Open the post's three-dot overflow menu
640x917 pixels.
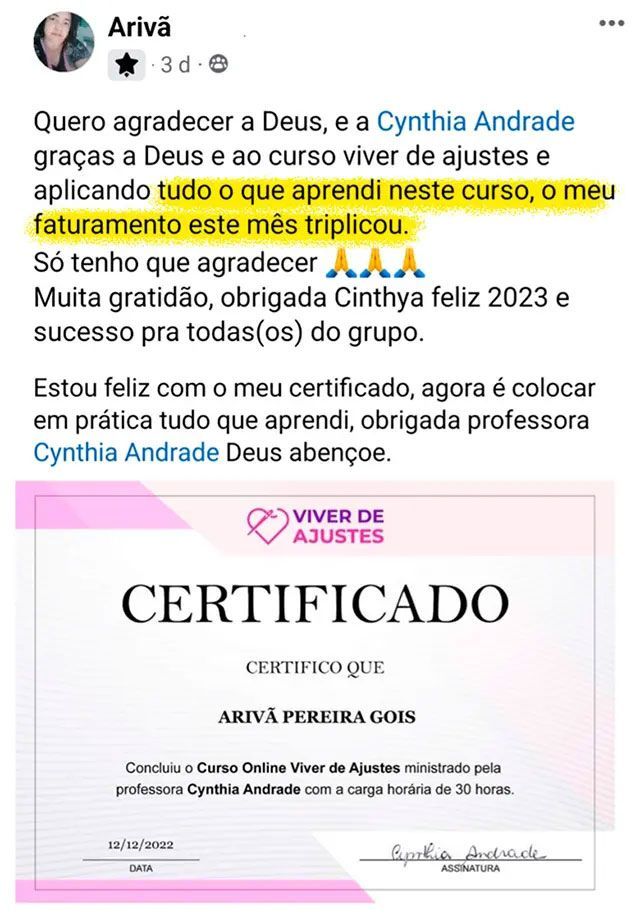(611, 23)
